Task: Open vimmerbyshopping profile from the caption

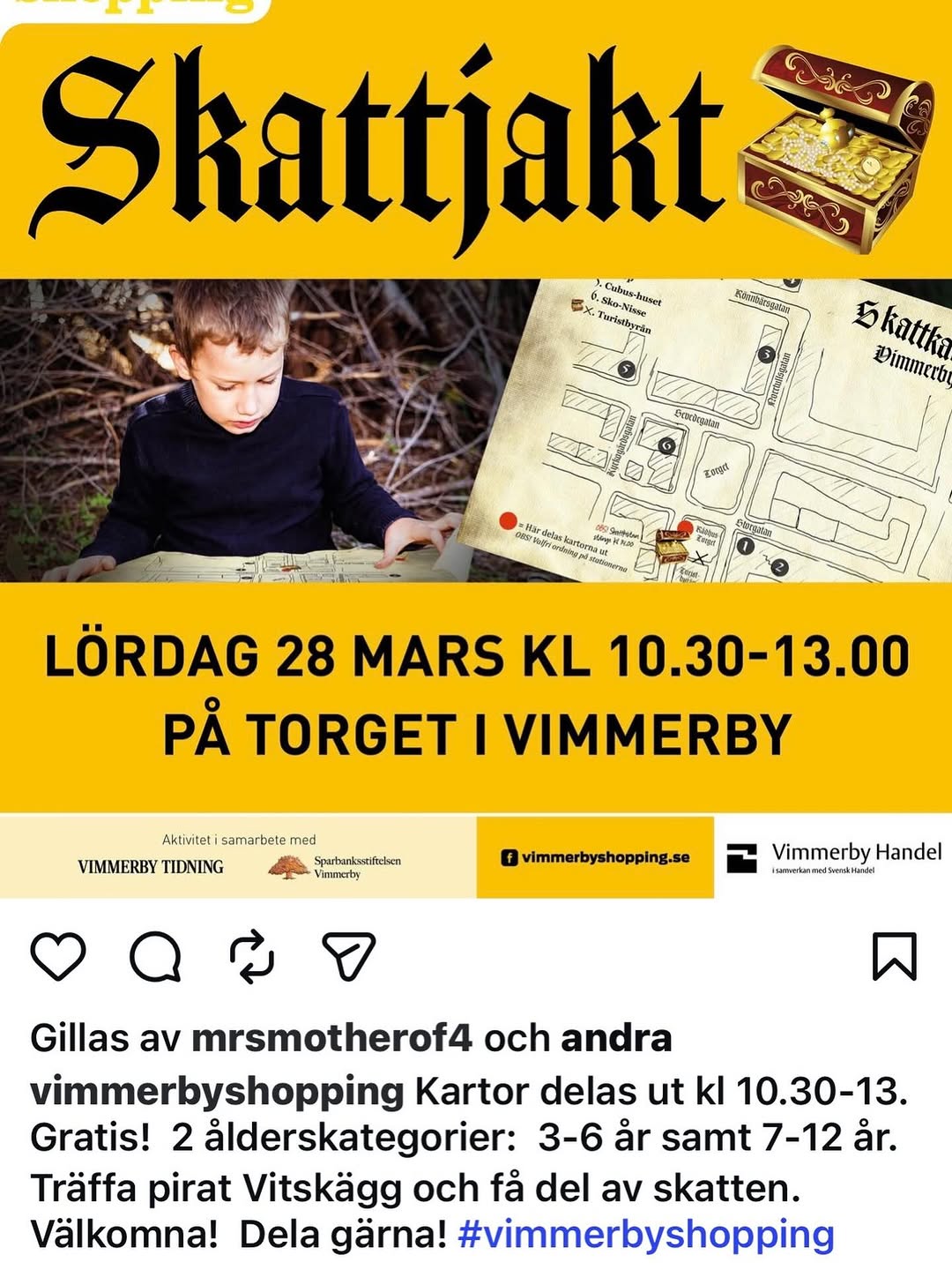Action: tap(217, 1091)
